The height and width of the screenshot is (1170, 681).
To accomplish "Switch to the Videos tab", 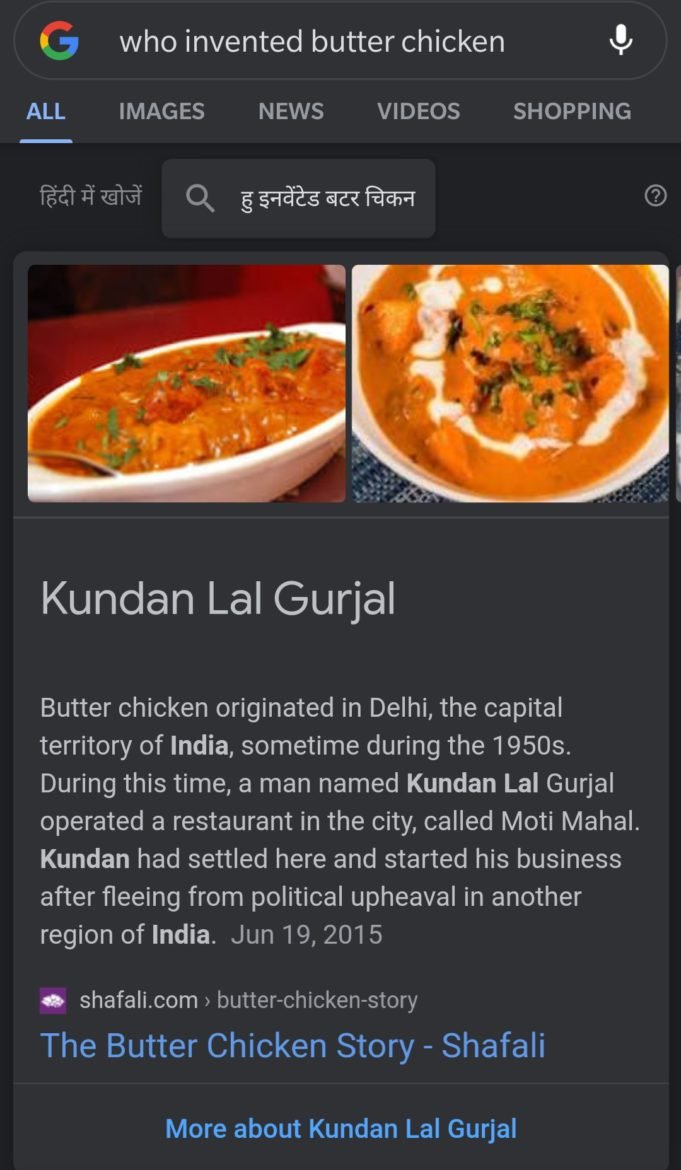I will click(418, 111).
